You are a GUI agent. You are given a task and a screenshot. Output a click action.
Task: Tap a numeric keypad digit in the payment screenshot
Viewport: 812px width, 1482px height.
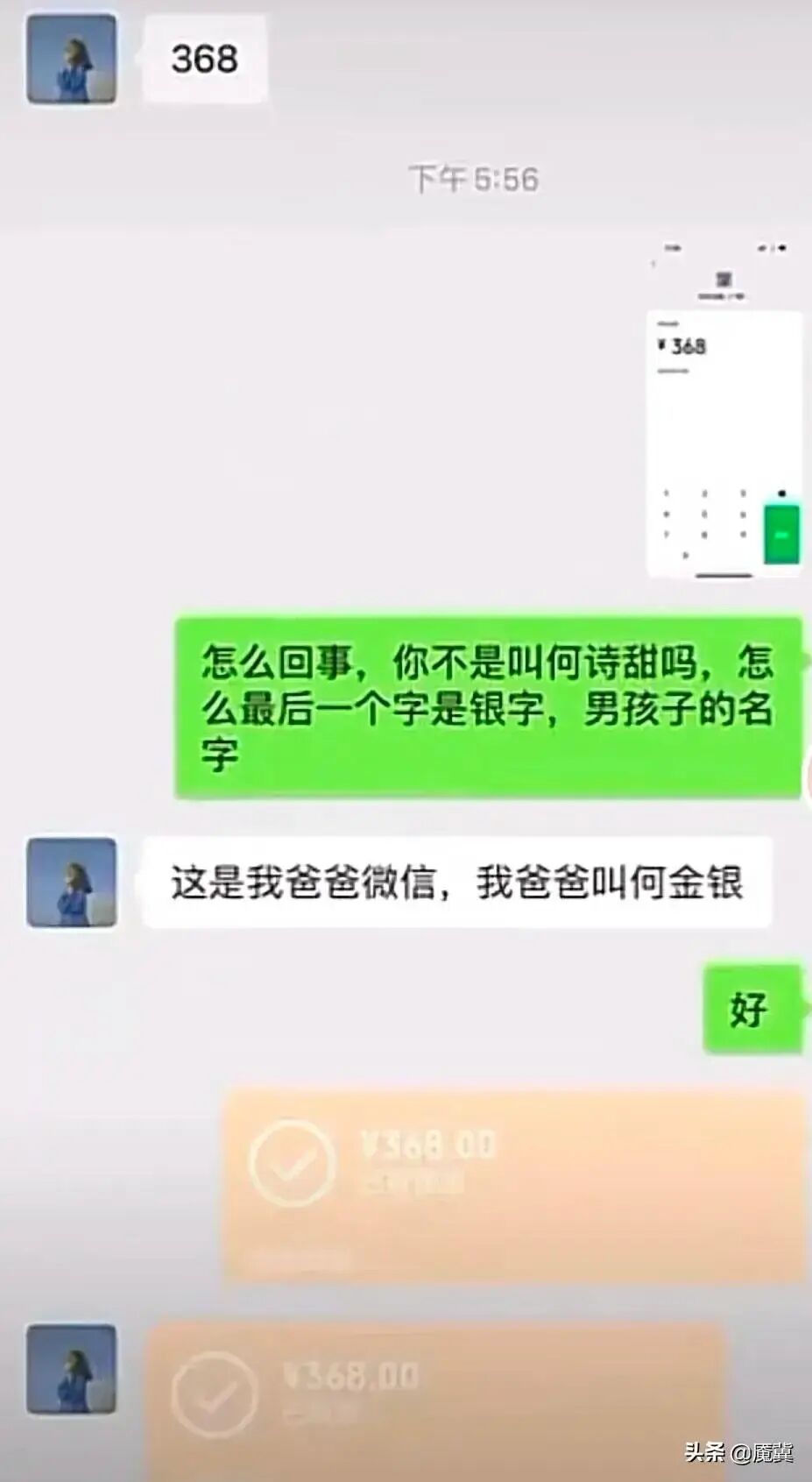click(x=667, y=493)
